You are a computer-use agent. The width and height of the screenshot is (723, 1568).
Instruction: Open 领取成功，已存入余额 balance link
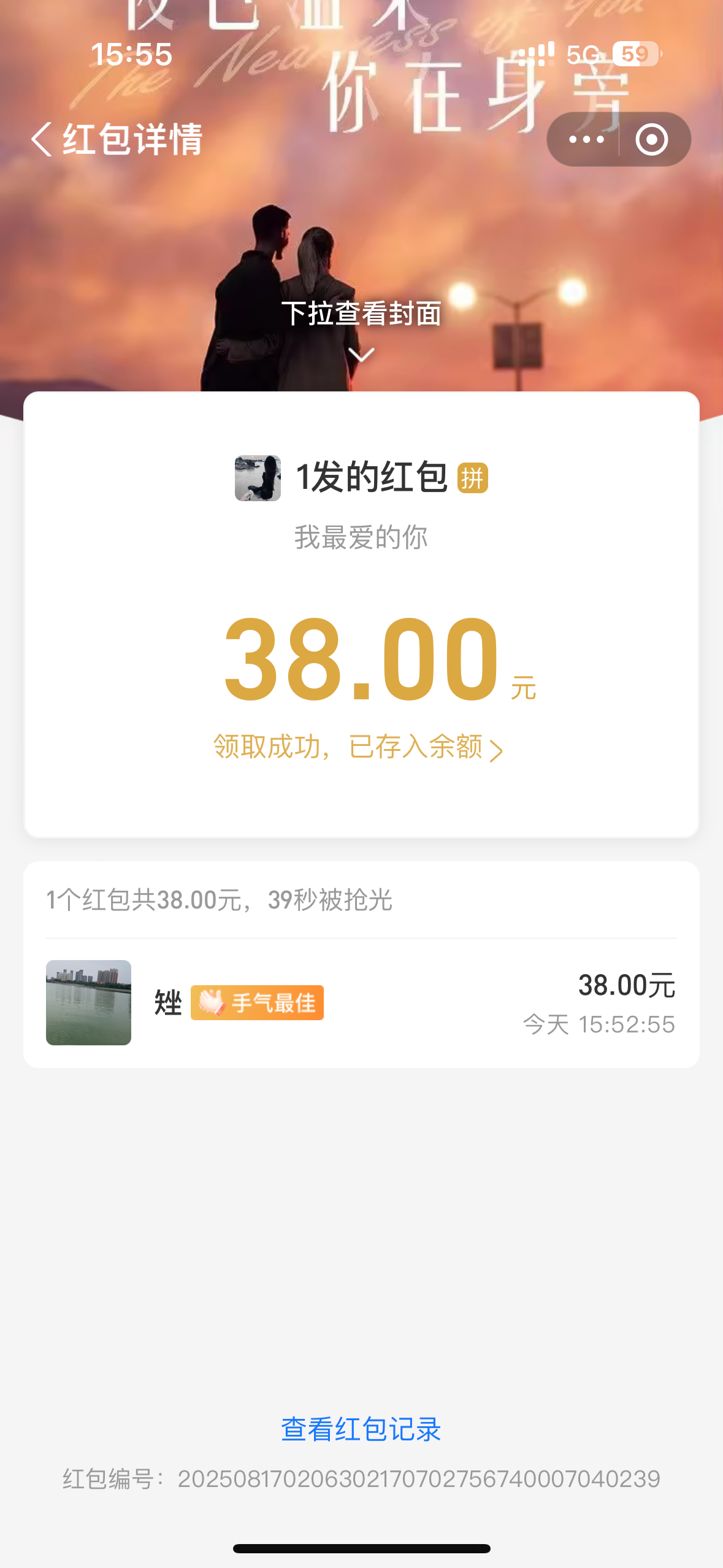tap(358, 747)
